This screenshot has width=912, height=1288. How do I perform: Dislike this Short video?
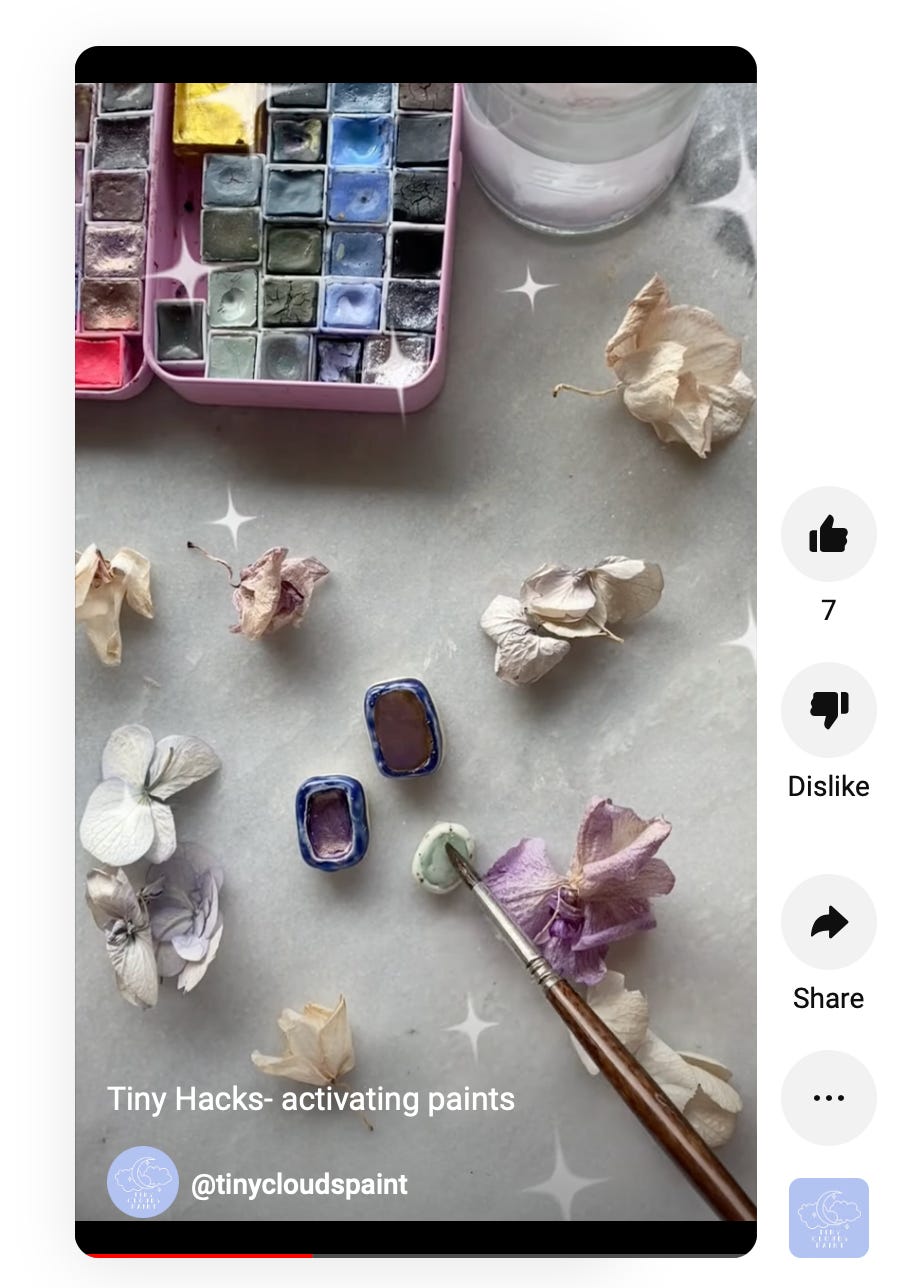tap(828, 710)
